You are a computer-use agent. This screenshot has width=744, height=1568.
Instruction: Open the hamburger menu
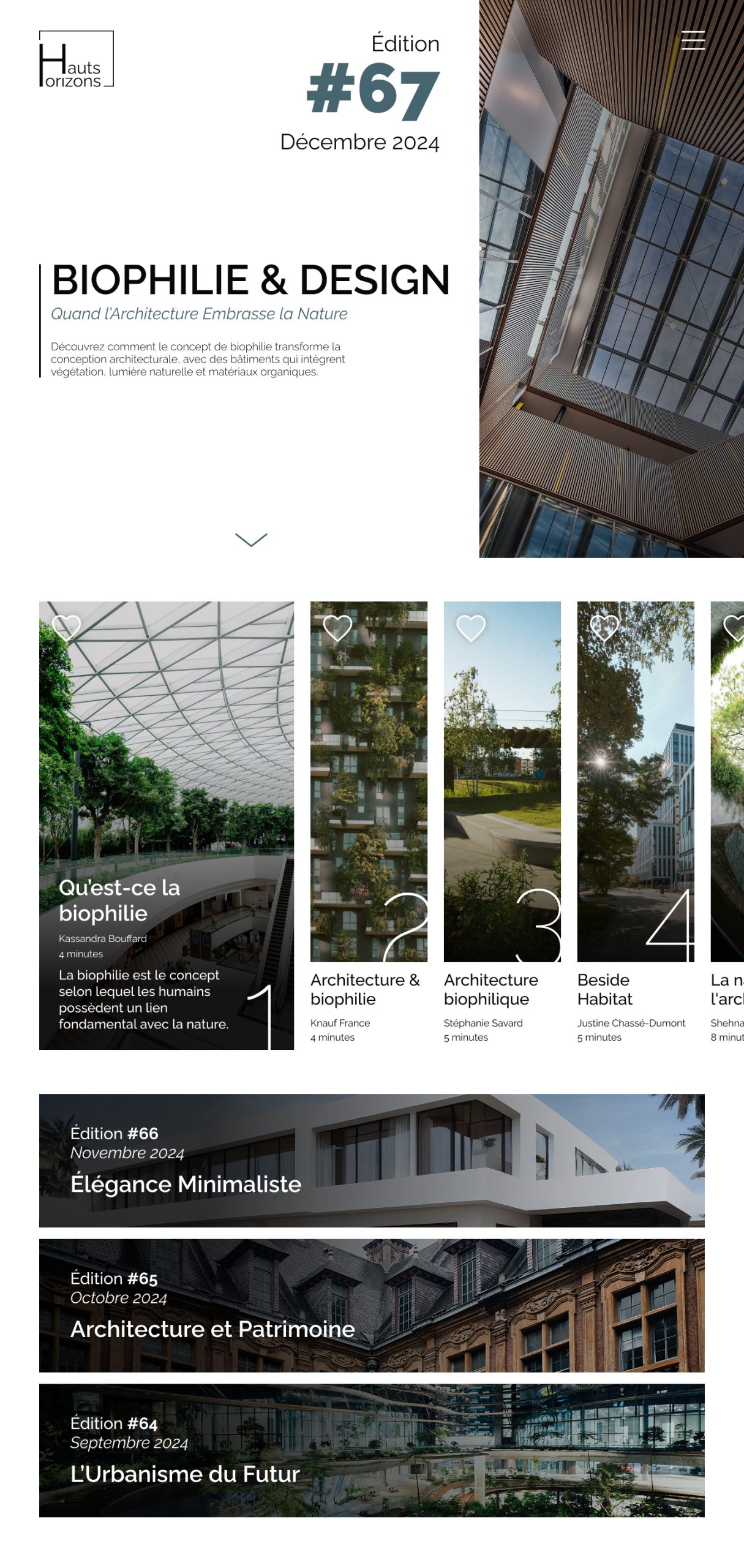click(x=693, y=40)
